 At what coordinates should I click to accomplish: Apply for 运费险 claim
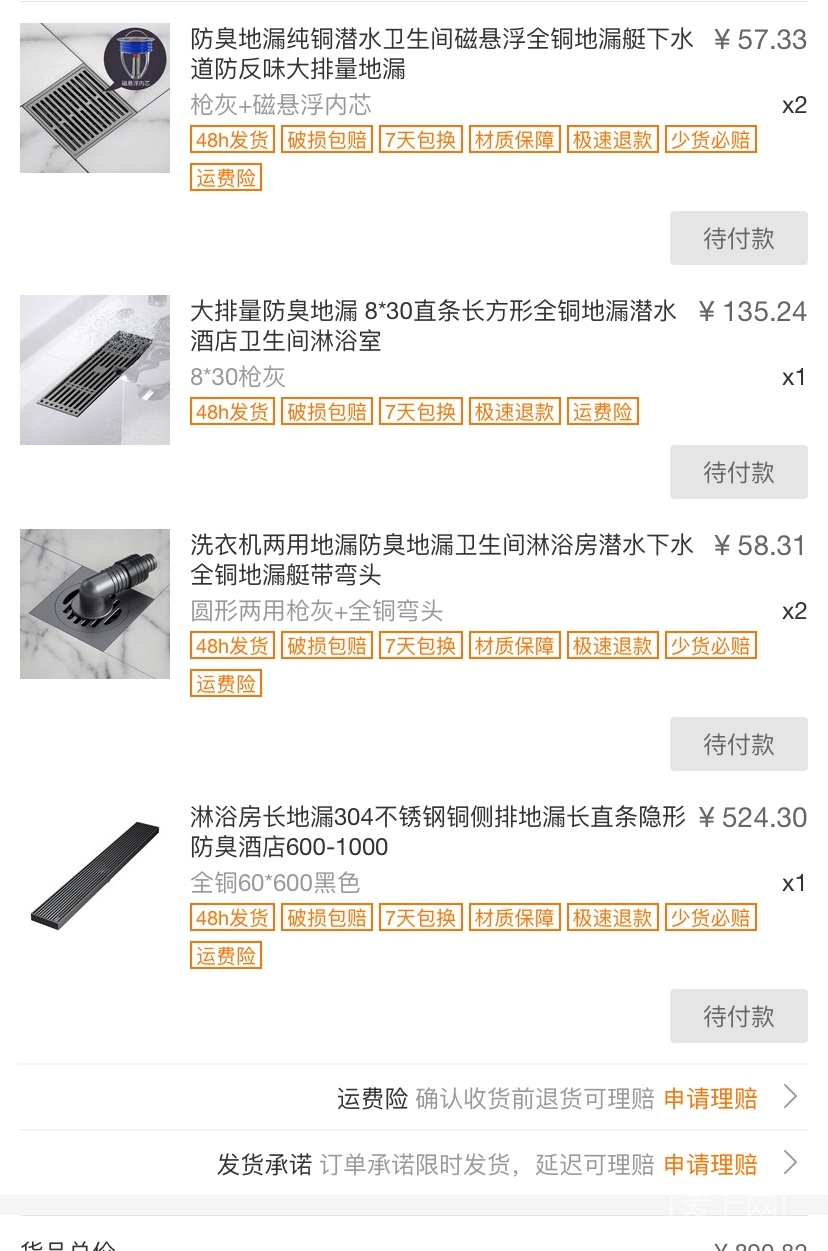pyautogui.click(x=710, y=1098)
